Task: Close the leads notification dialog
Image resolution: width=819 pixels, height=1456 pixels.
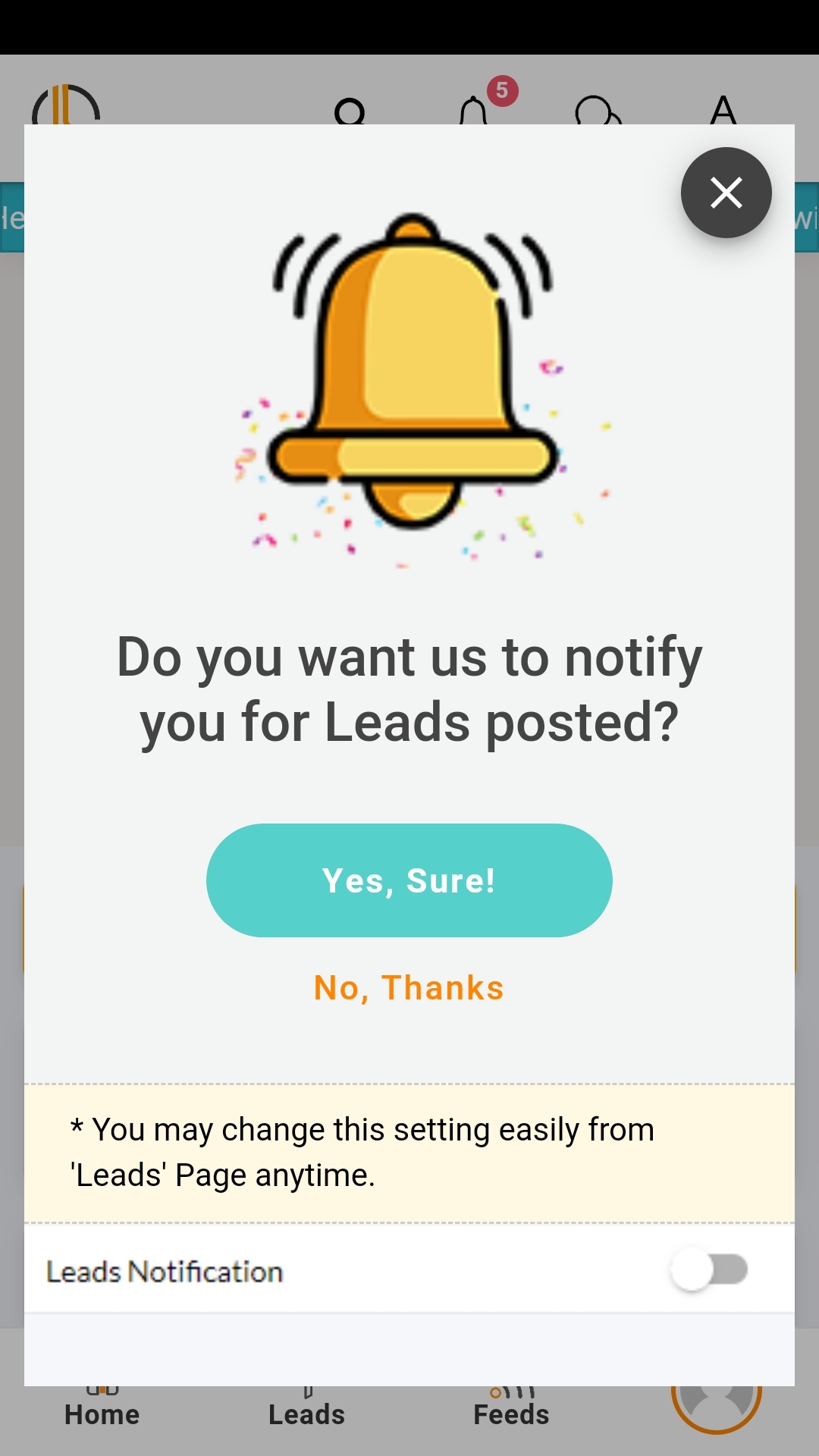Action: pos(726,193)
